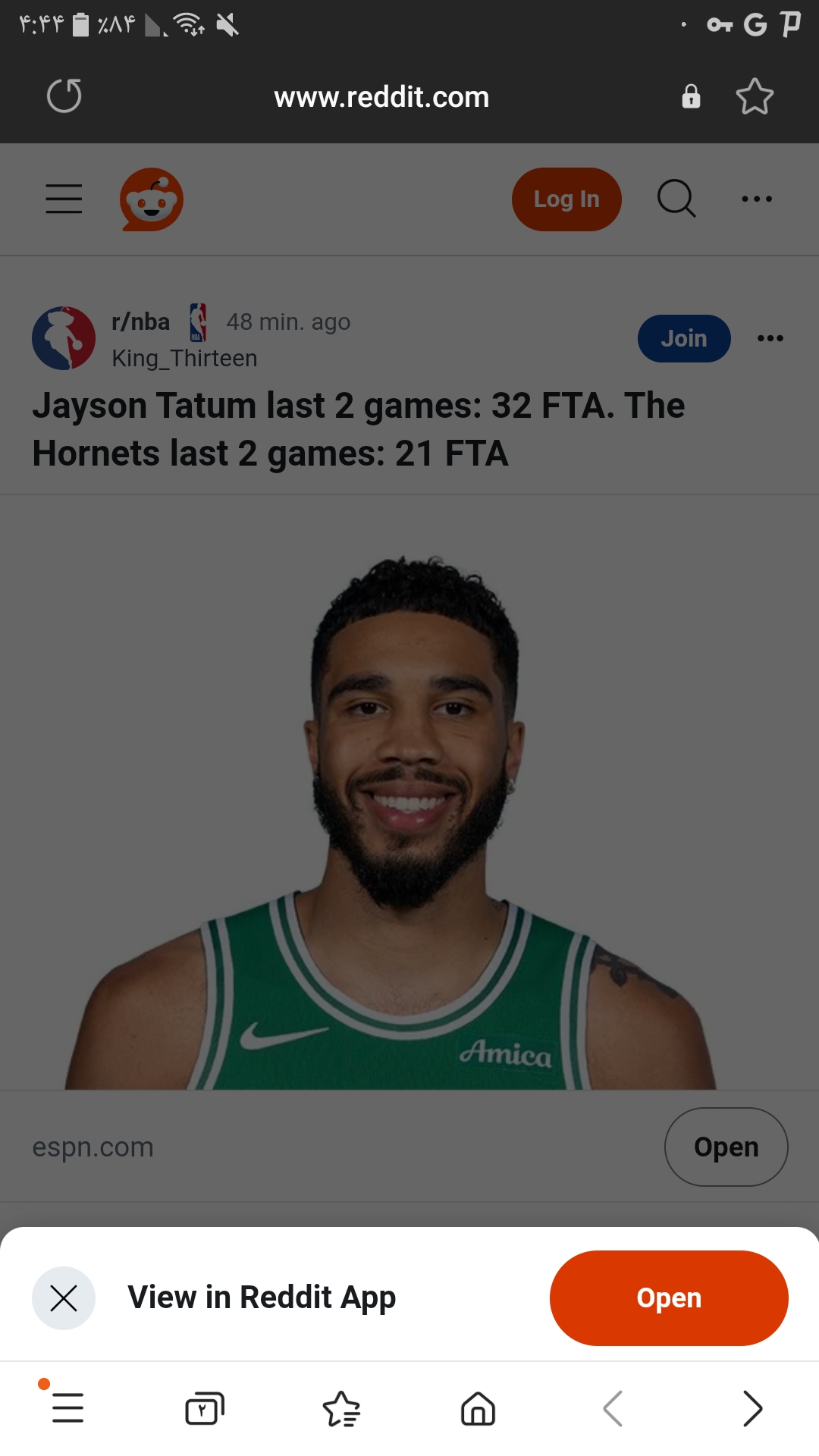Open the header three-dot options menu

[x=757, y=199]
